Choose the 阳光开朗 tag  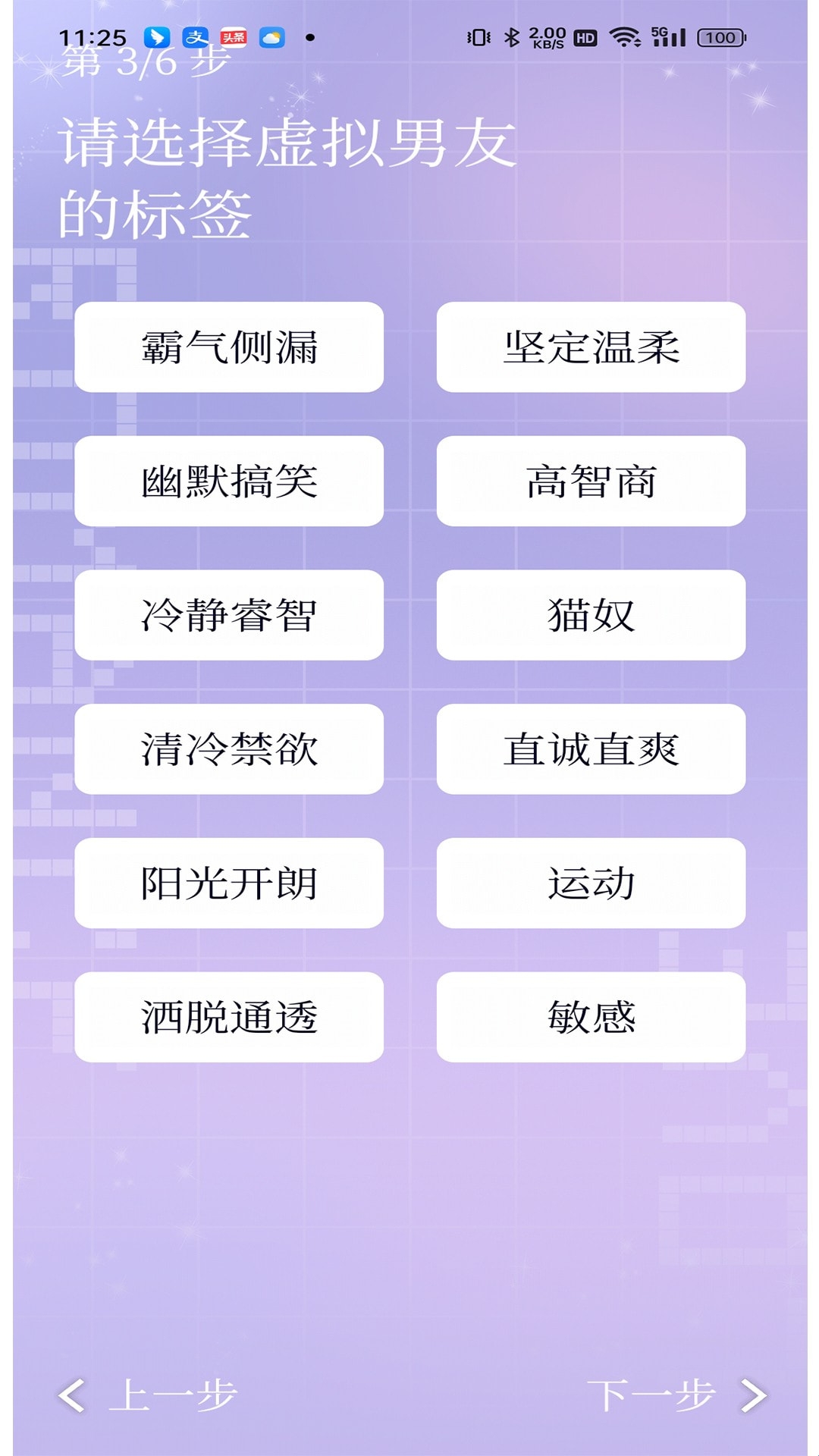[x=229, y=883]
